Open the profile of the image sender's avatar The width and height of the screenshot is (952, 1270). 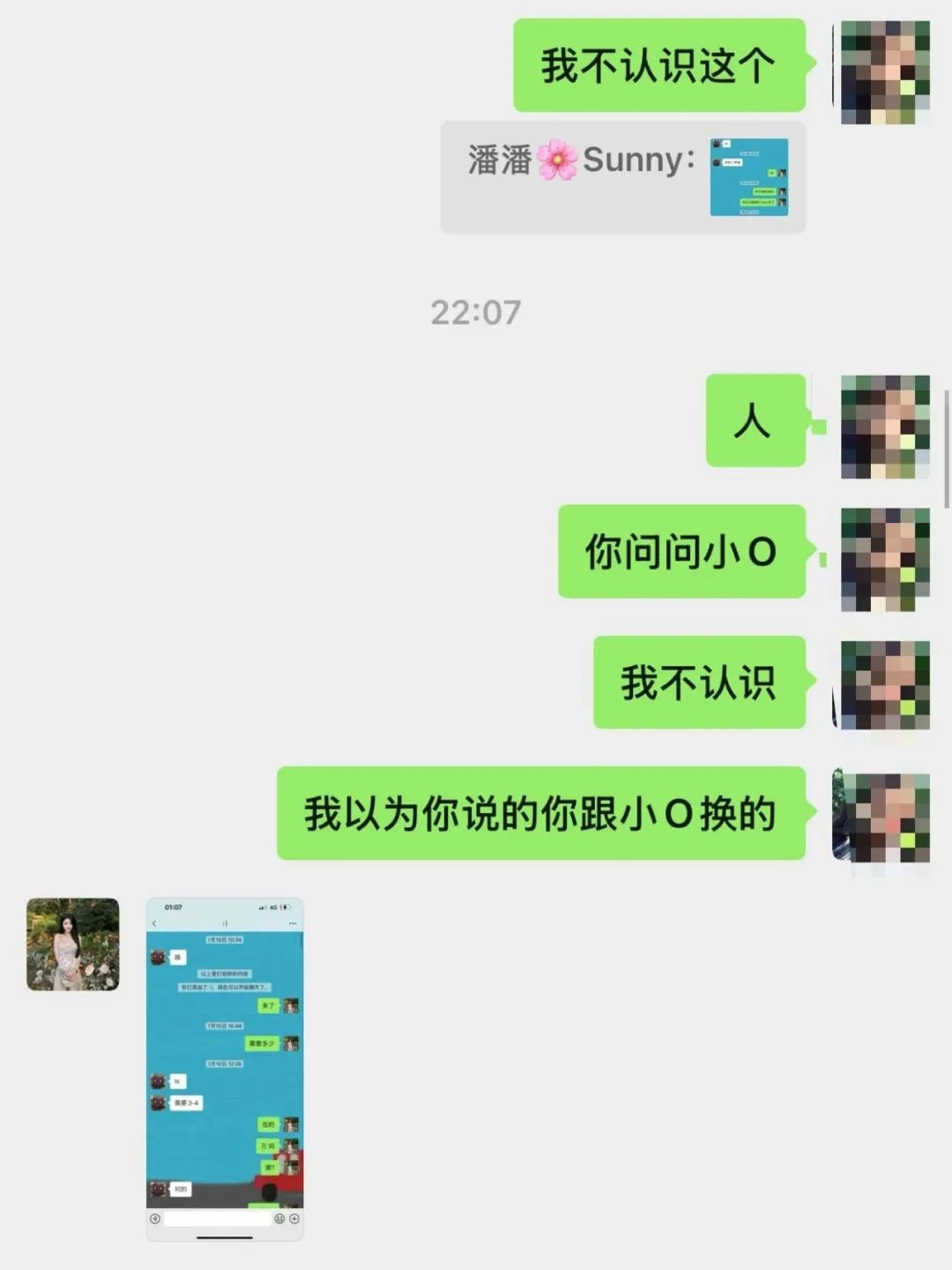(73, 945)
